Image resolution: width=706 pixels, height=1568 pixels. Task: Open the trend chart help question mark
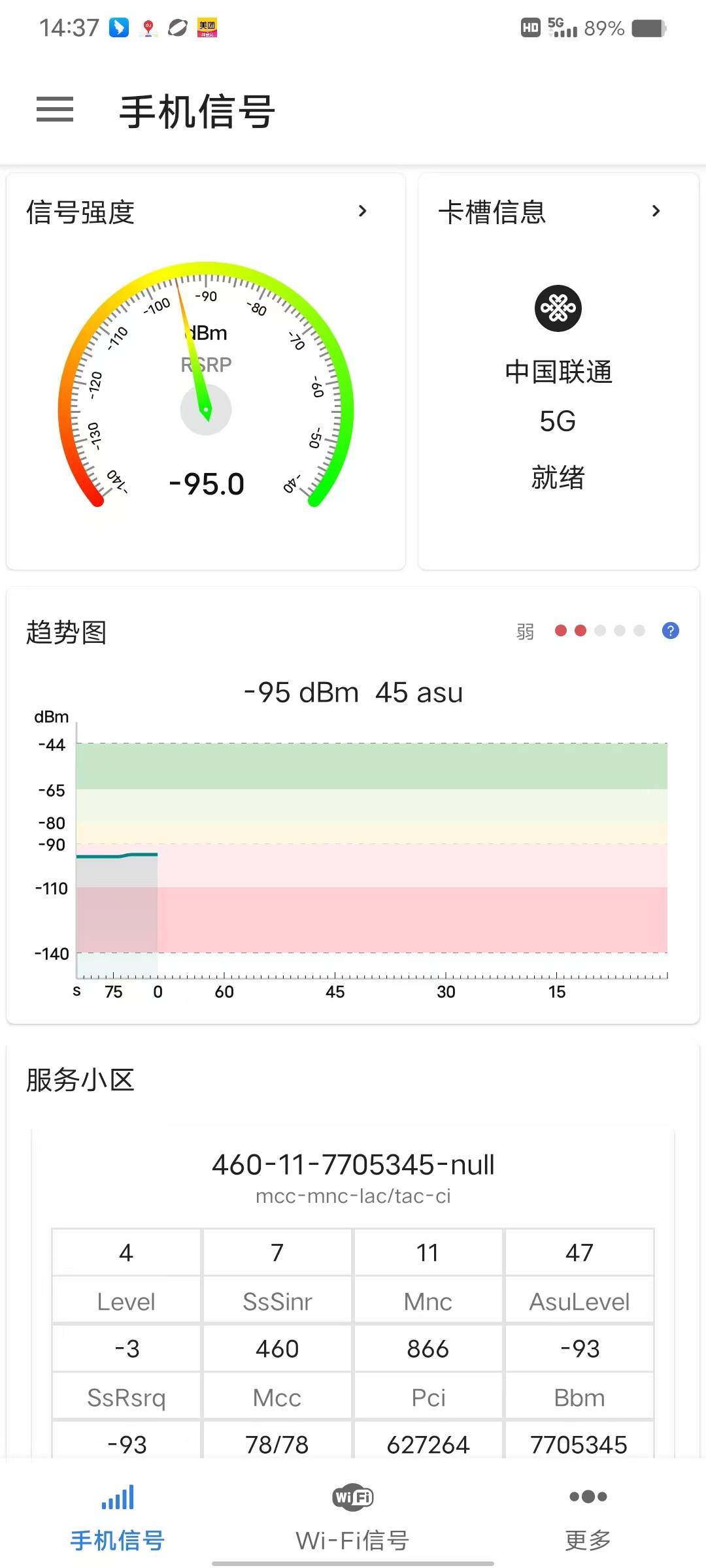click(670, 630)
